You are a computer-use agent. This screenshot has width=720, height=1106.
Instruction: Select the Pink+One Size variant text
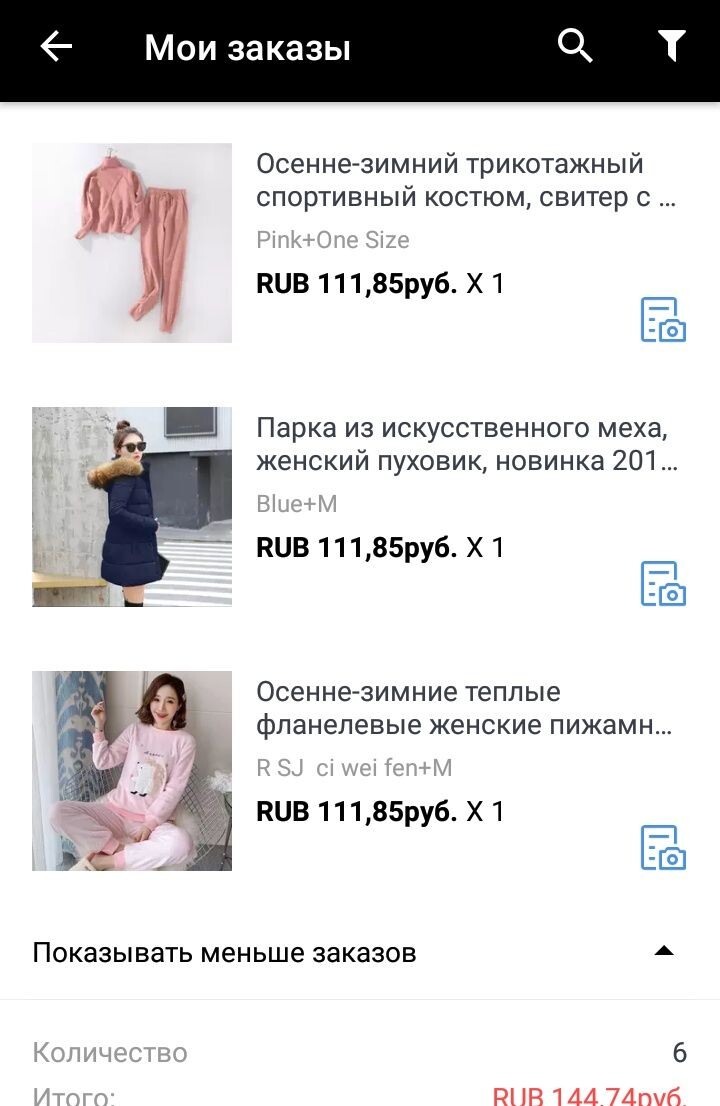coord(332,240)
